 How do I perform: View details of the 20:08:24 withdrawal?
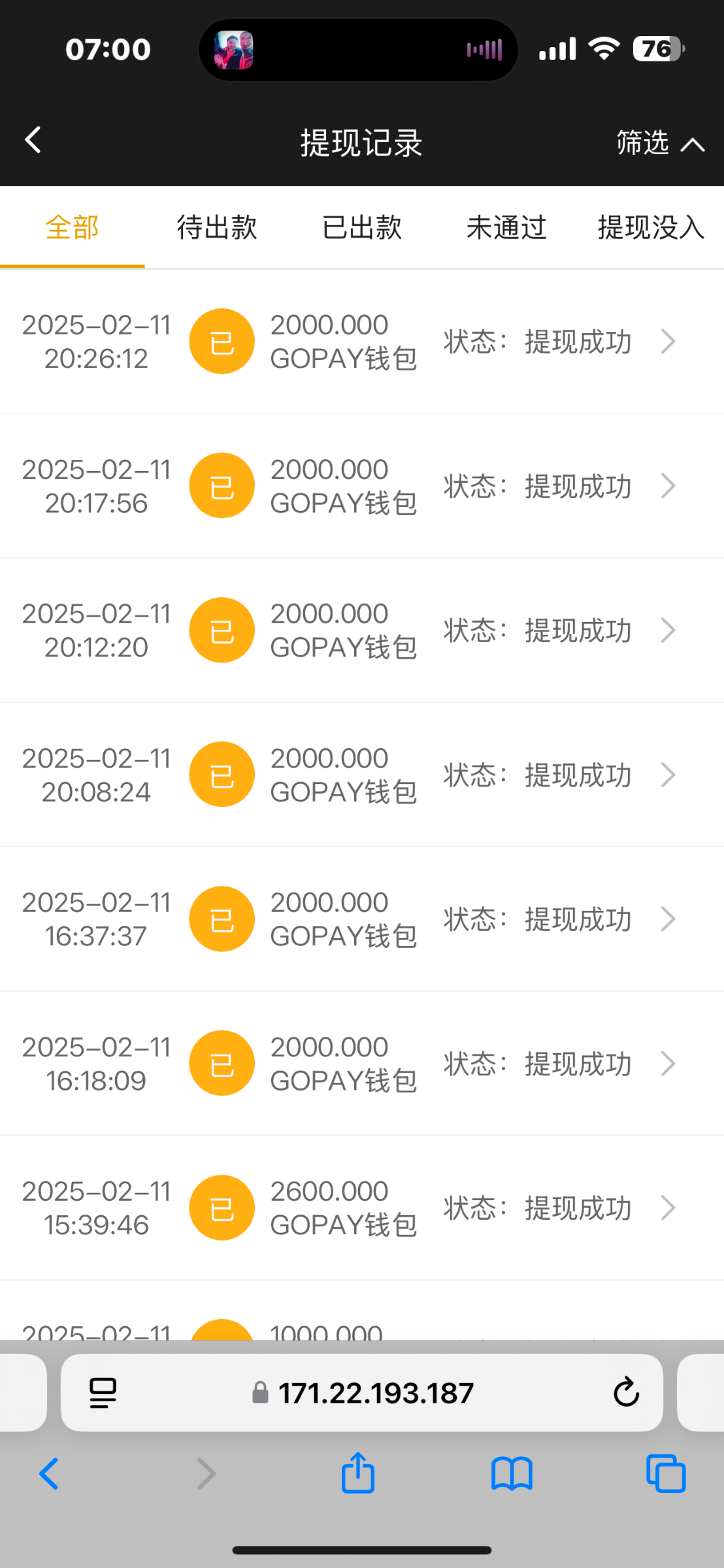click(x=362, y=775)
